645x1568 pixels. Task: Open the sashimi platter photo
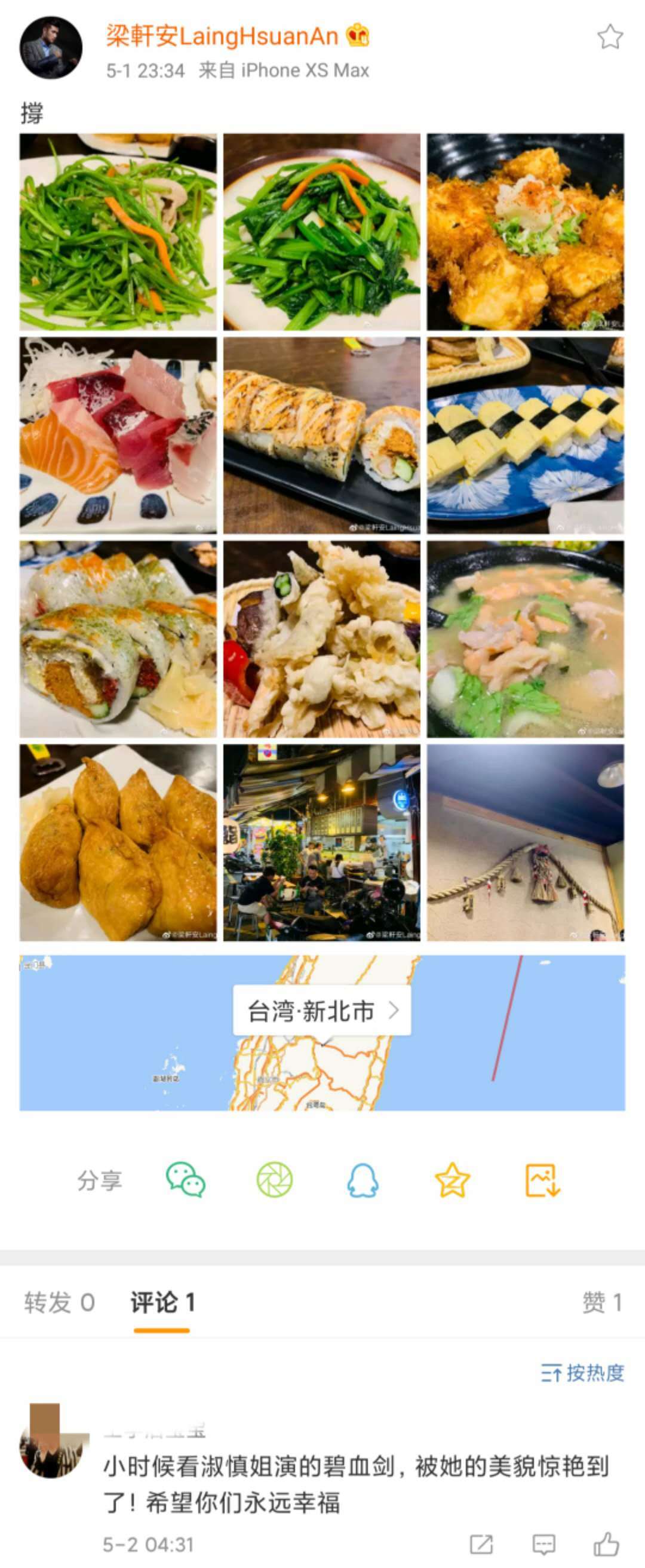[x=118, y=436]
